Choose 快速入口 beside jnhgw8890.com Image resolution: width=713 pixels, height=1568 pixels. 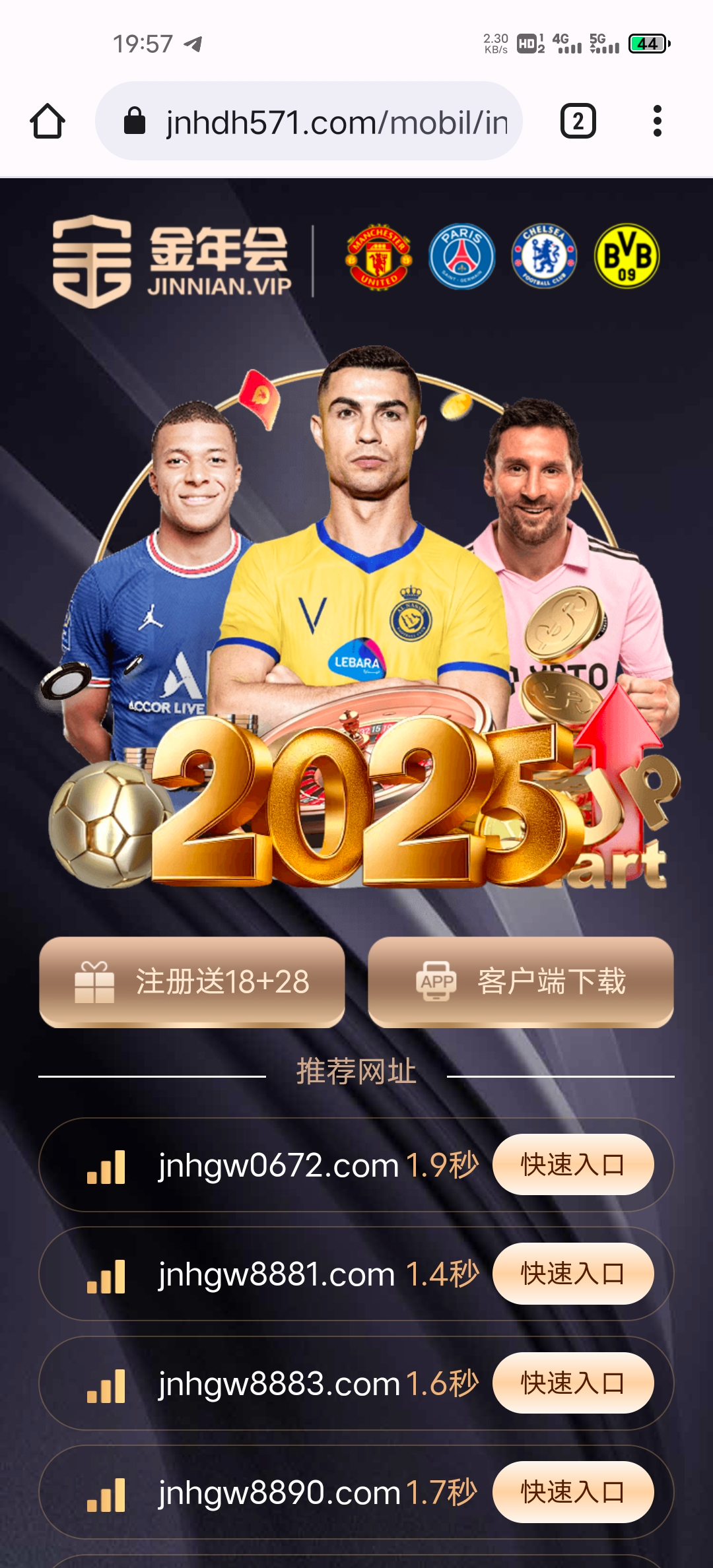572,1492
